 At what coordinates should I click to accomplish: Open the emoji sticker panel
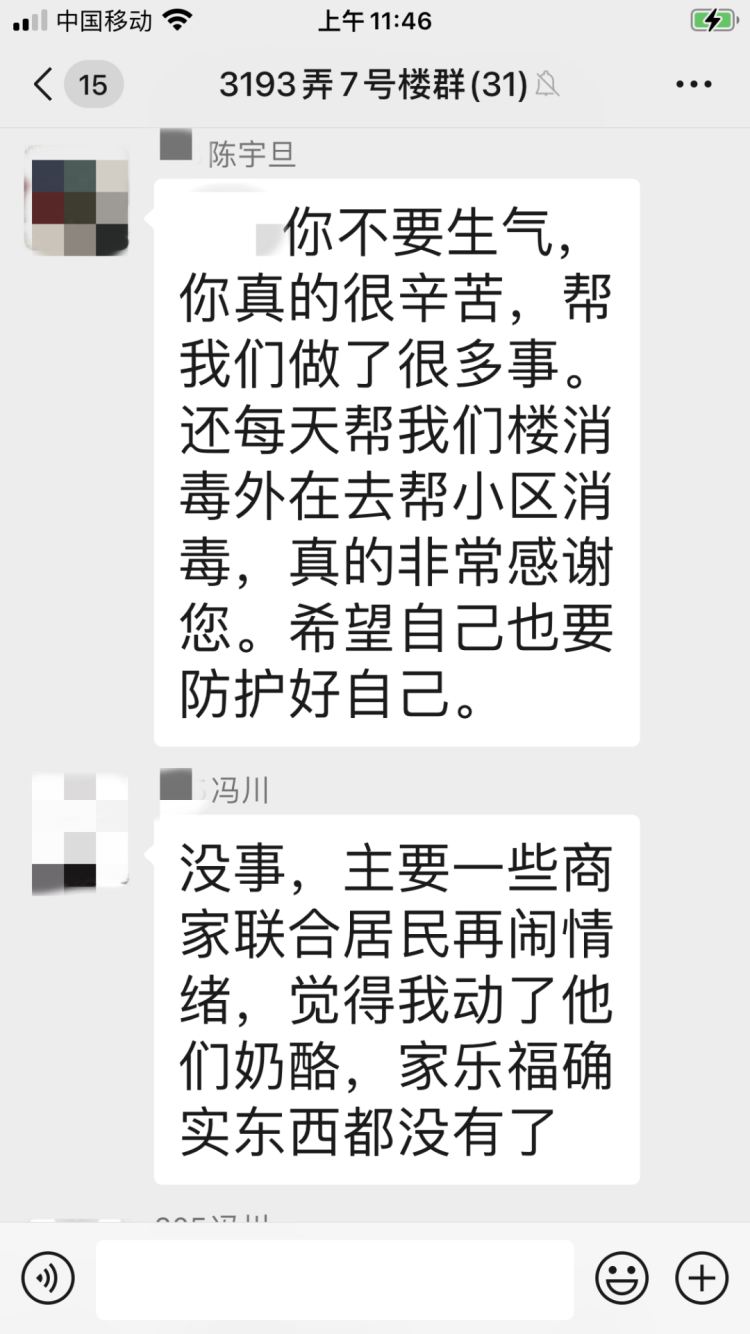(x=622, y=1278)
